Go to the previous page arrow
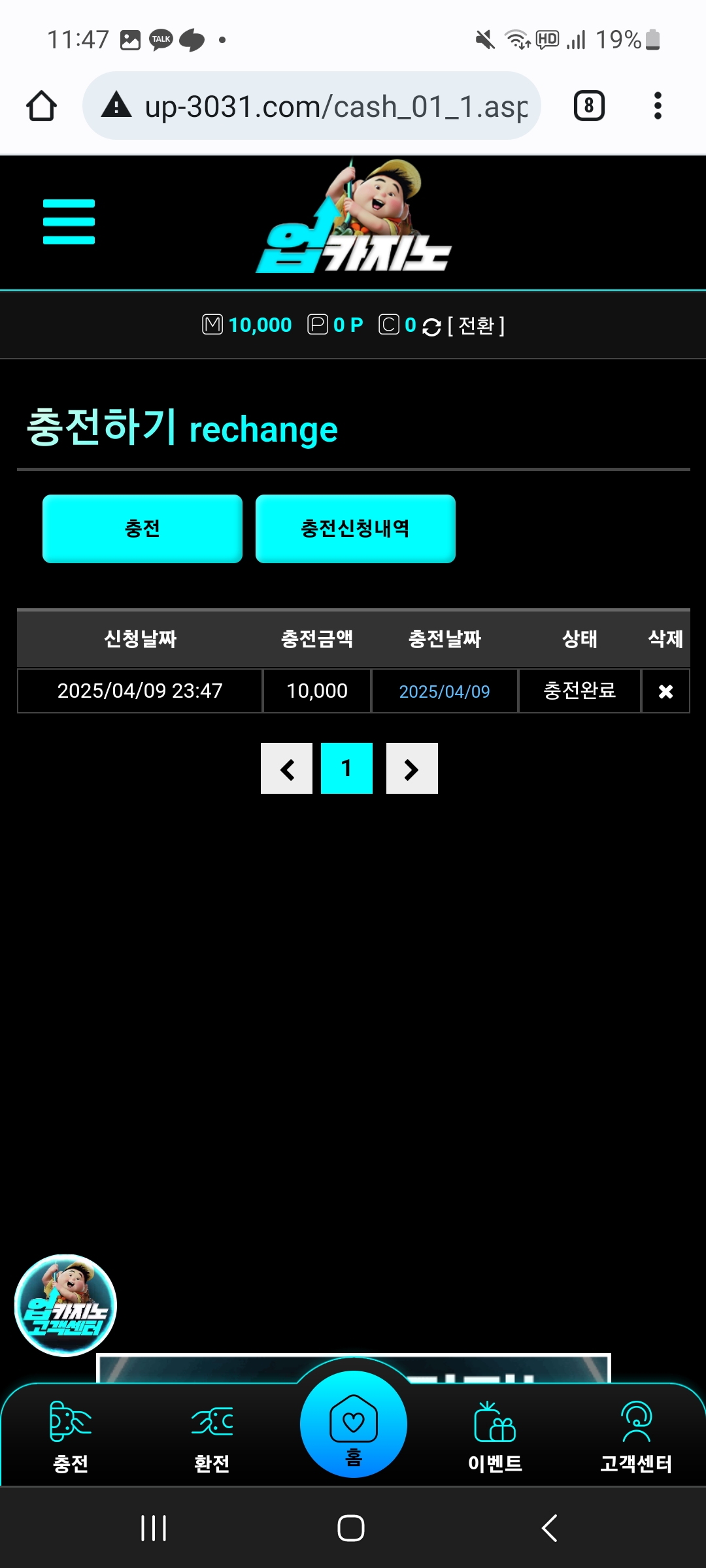Screen dimensions: 706x1568 coord(286,769)
